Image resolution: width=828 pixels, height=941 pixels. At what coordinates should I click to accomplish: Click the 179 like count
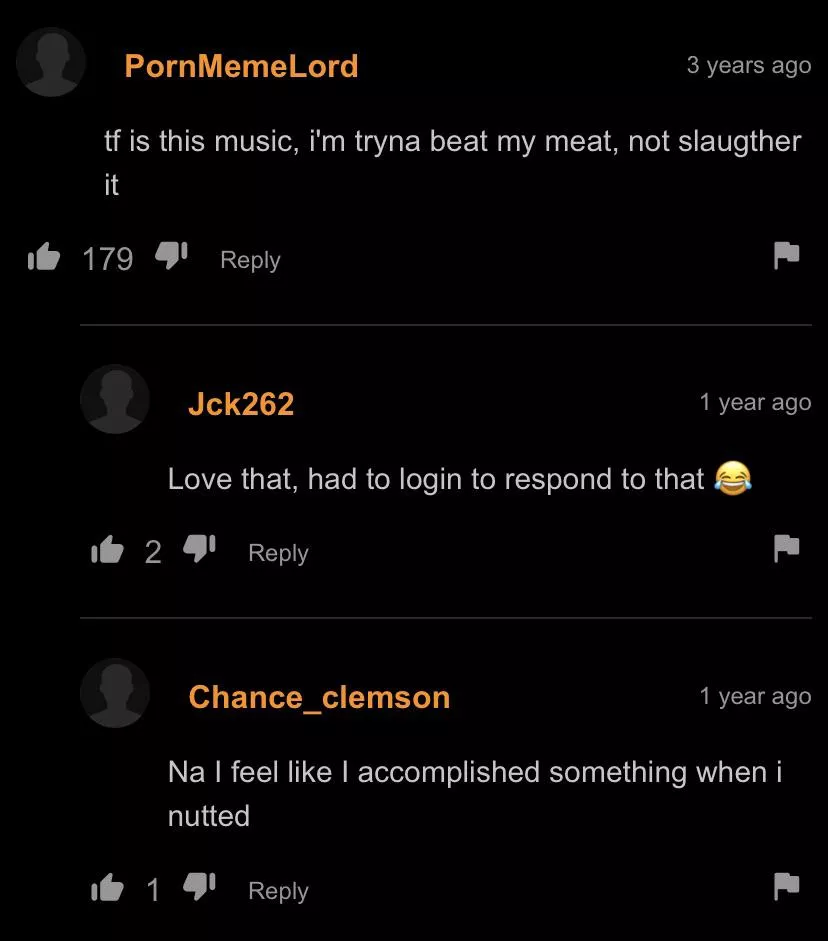[x=109, y=258]
